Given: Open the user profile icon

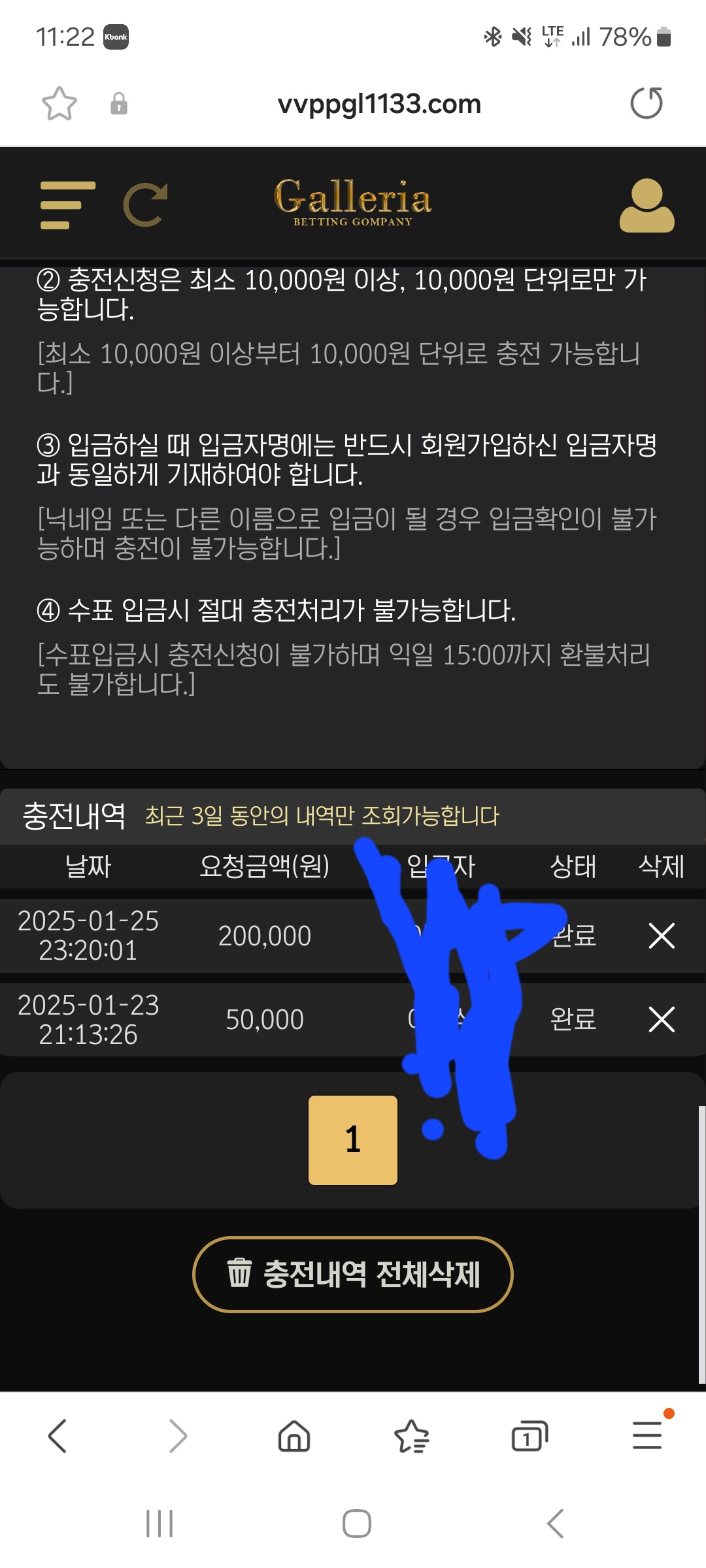Looking at the screenshot, I should (647, 206).
